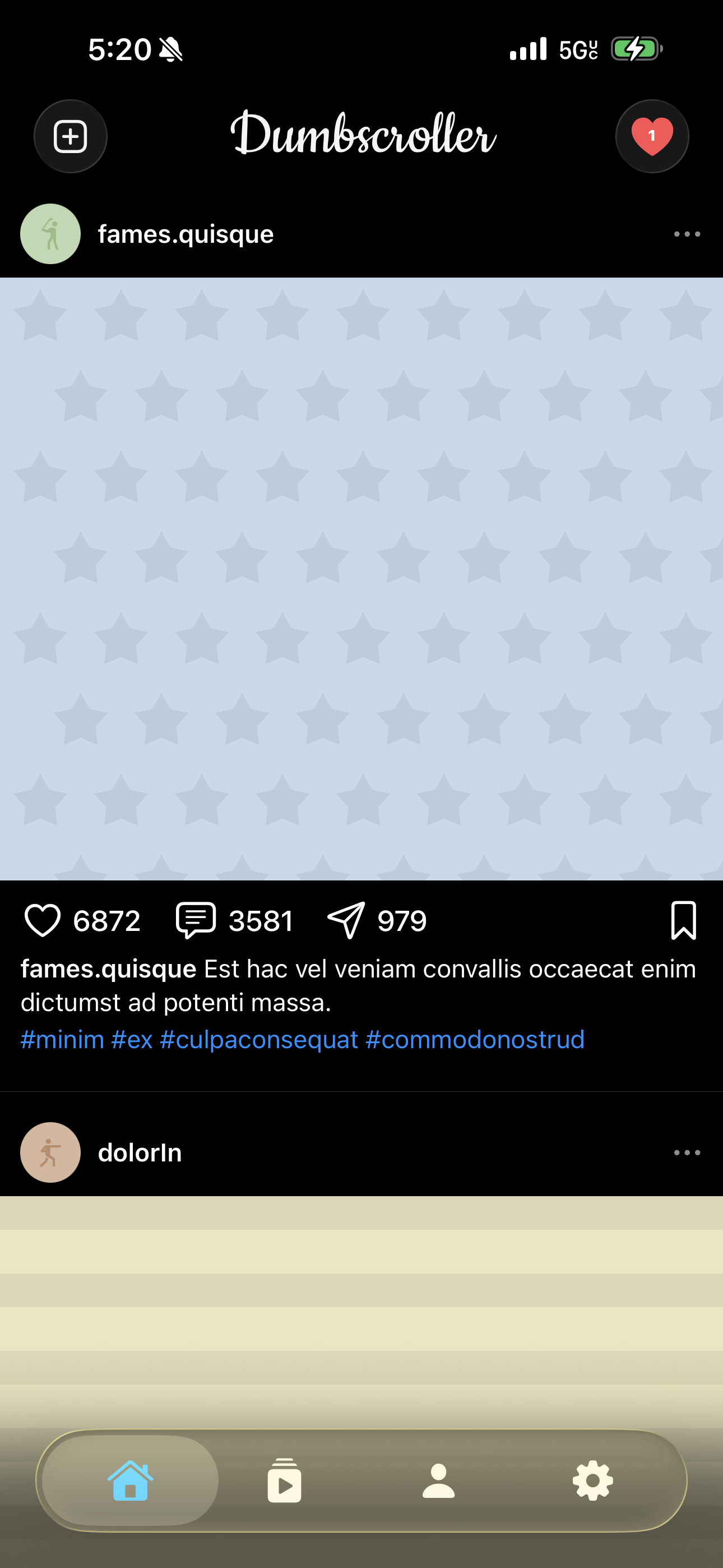Screen dimensions: 723x1568
Task: Switch to the video reels tab
Action: point(284,1481)
